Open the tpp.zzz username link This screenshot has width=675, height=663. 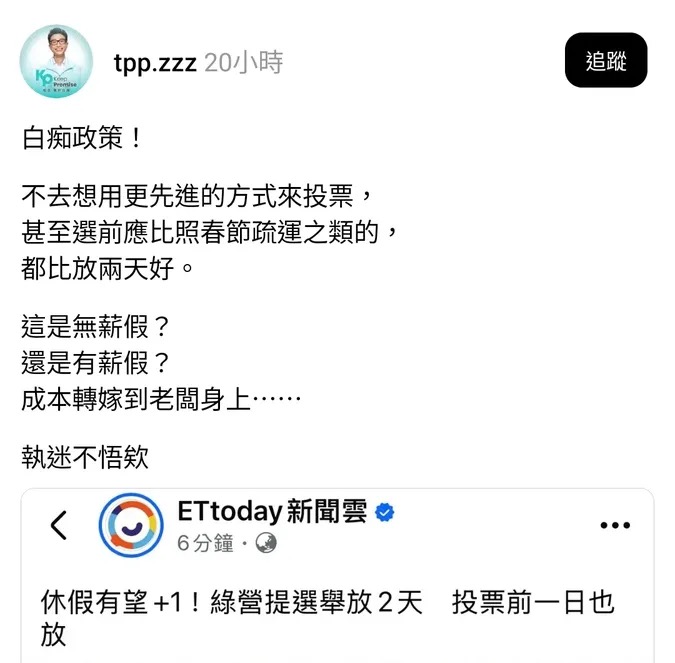click(x=154, y=63)
